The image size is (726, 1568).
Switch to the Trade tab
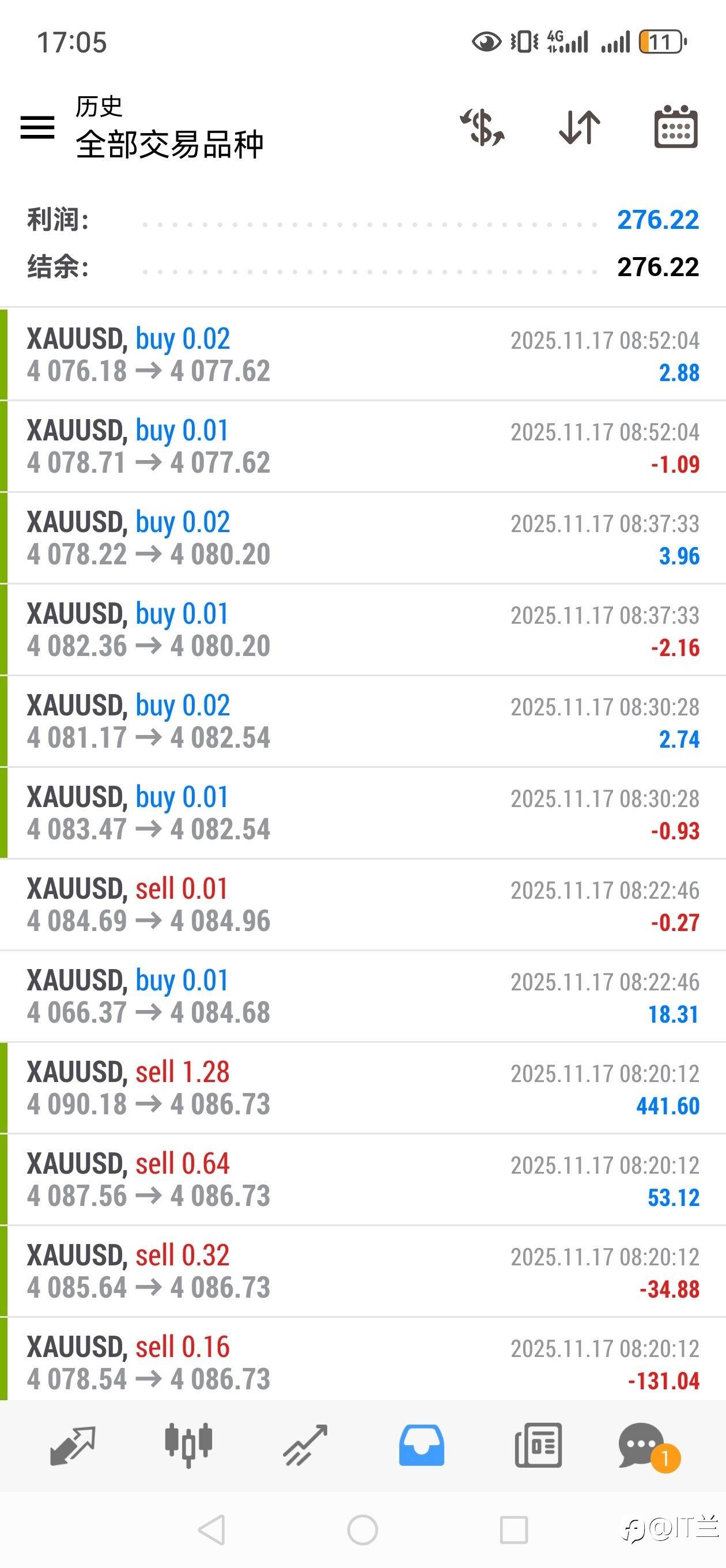[305, 1445]
